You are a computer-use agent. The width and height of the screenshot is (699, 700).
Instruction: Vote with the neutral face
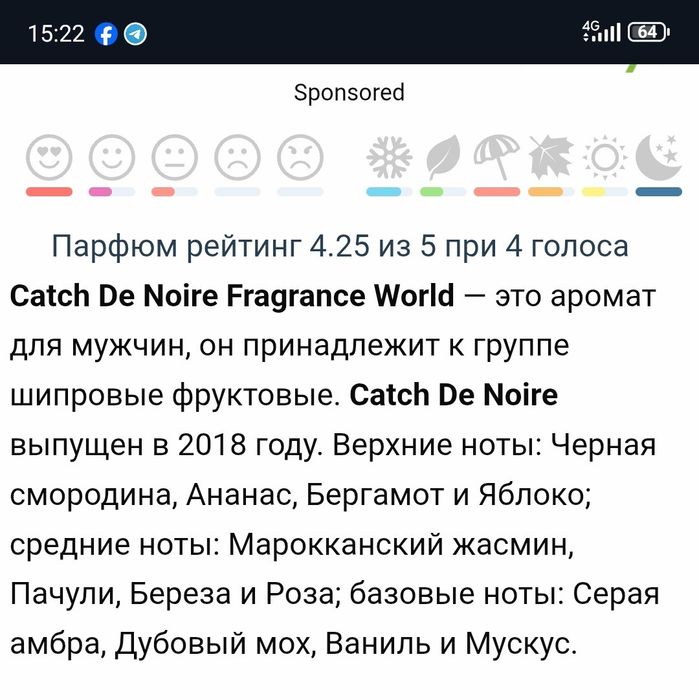click(x=175, y=157)
